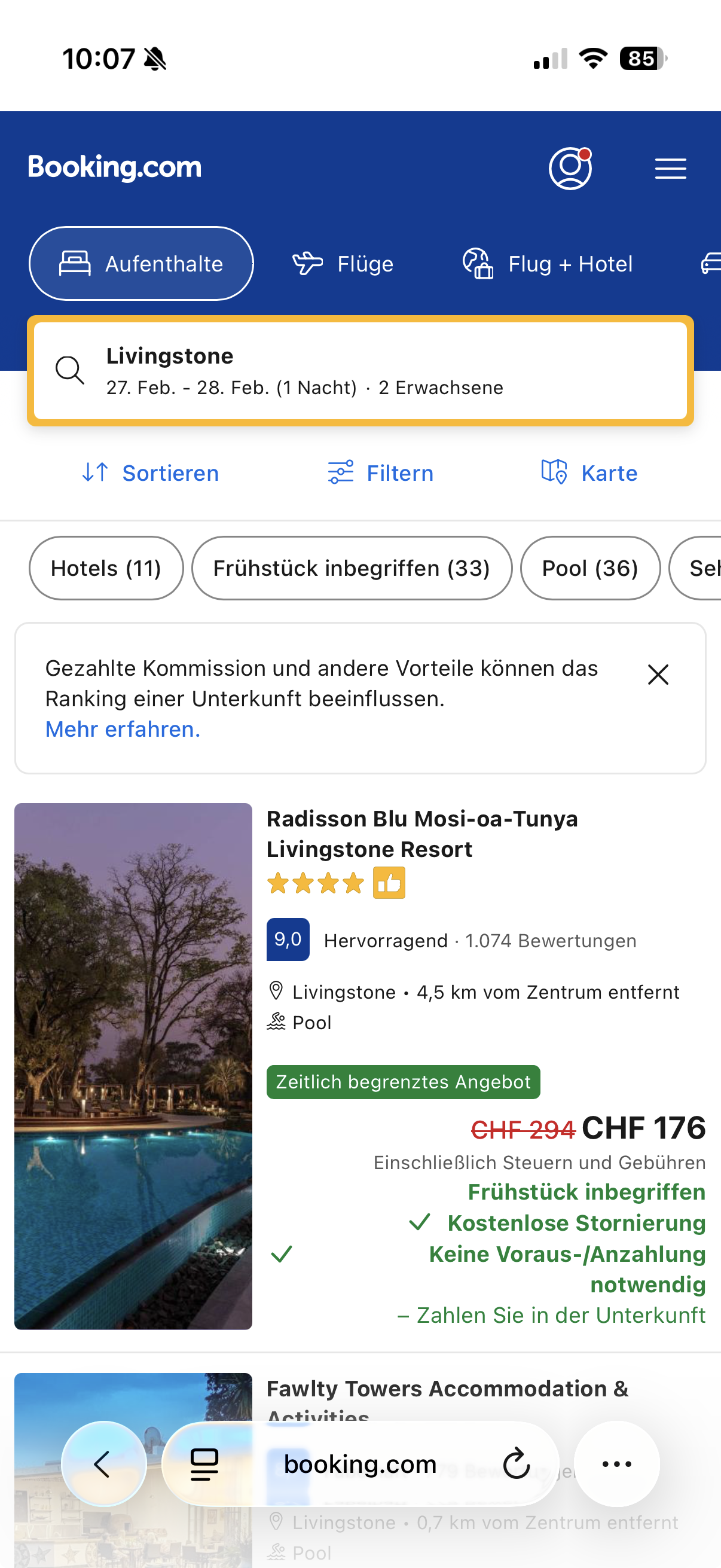Image resolution: width=721 pixels, height=1568 pixels.
Task: Click the magnifier icon in the search box
Action: 70,370
